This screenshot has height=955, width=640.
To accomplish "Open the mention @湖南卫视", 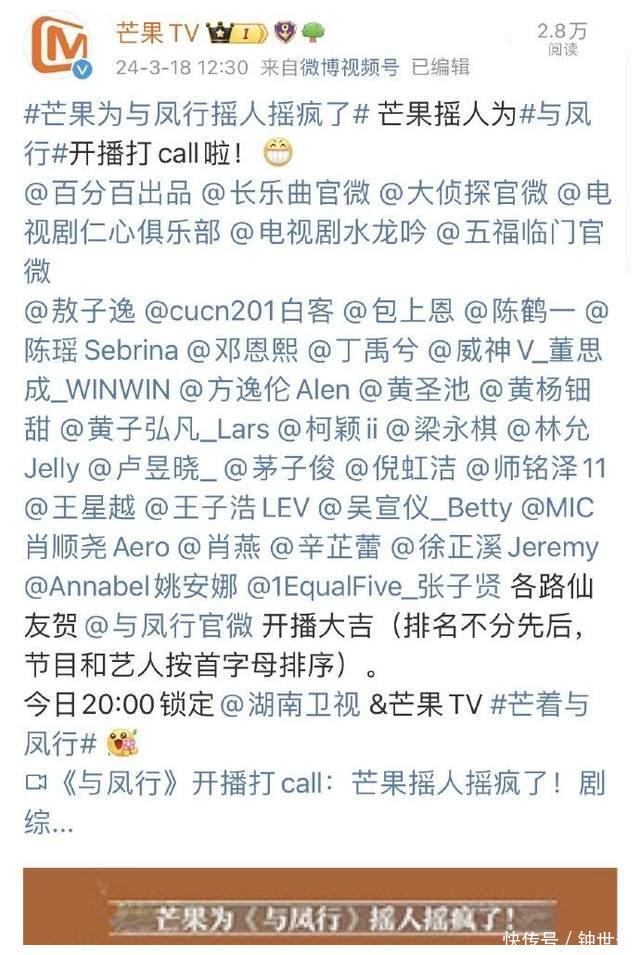I will tap(290, 705).
